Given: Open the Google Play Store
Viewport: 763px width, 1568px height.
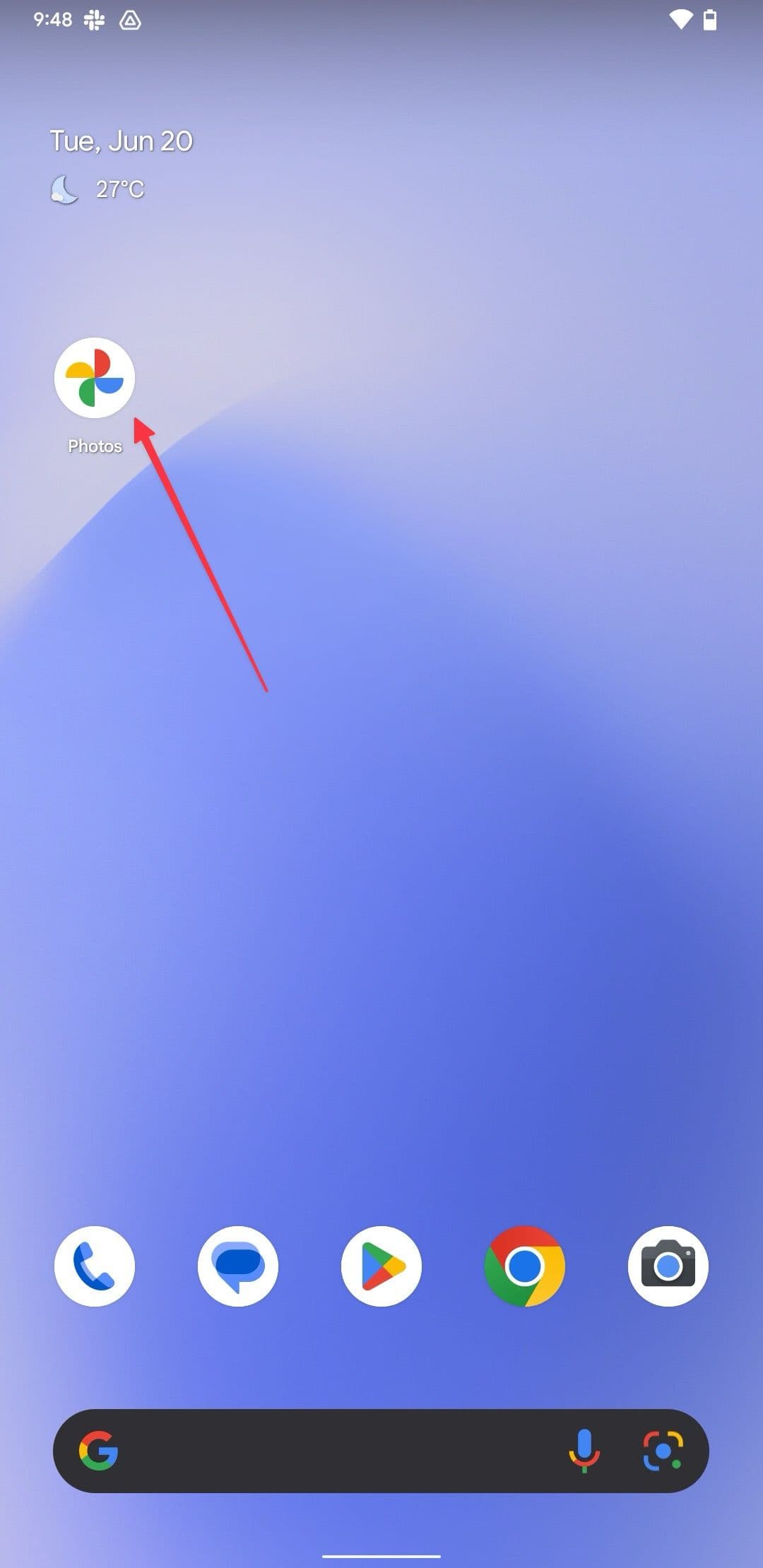Looking at the screenshot, I should pos(381,1266).
